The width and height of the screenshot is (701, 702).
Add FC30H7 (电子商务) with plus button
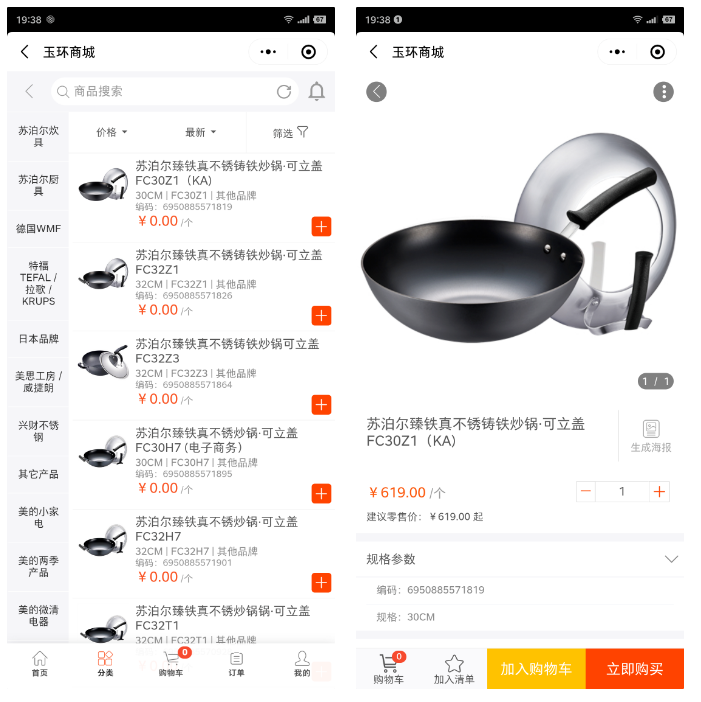pyautogui.click(x=321, y=493)
